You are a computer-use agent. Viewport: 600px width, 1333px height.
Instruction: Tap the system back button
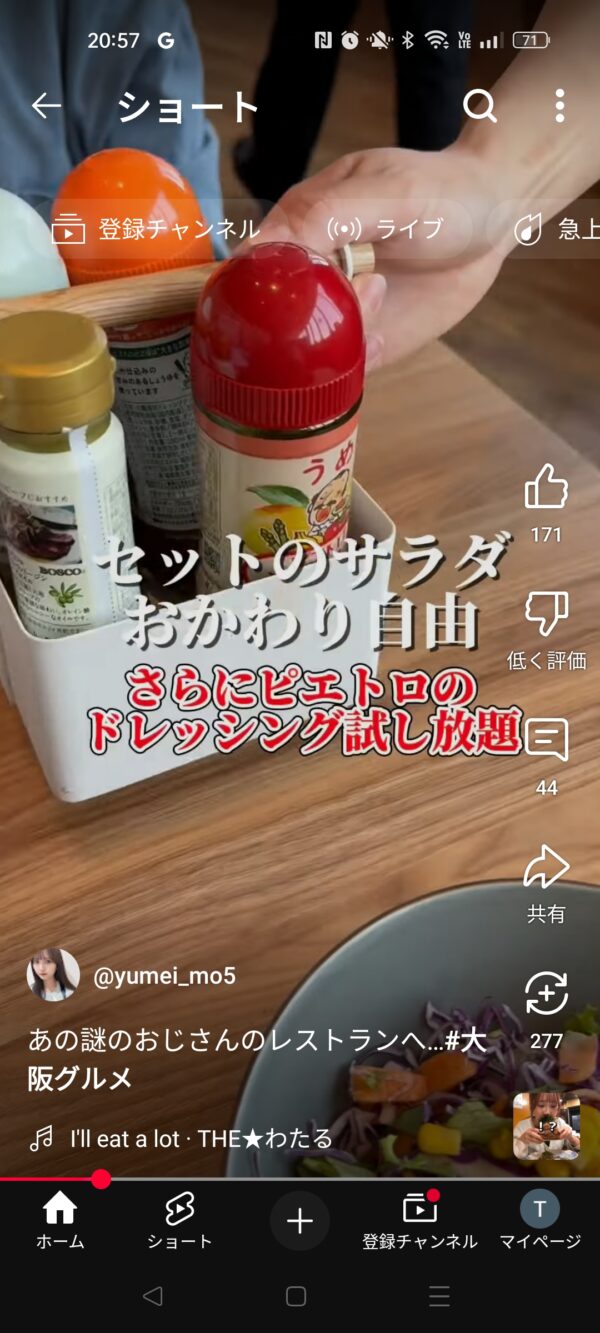click(x=152, y=1296)
